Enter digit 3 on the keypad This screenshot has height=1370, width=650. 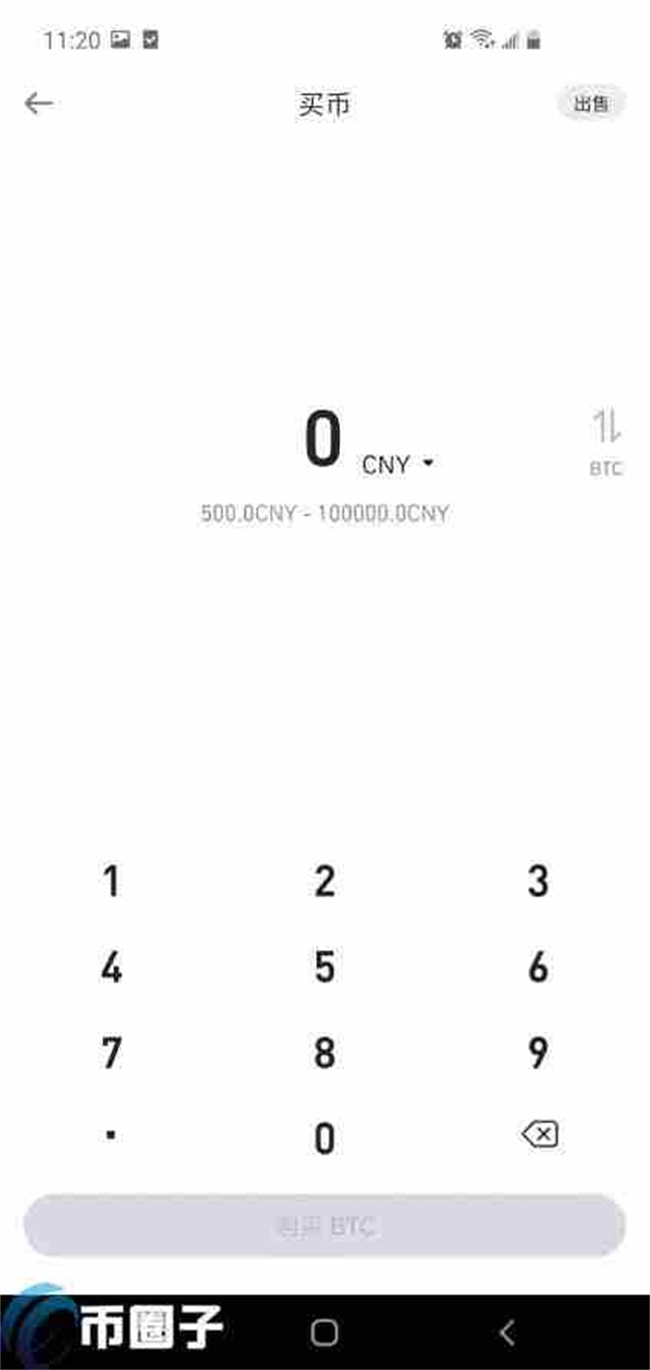(538, 881)
